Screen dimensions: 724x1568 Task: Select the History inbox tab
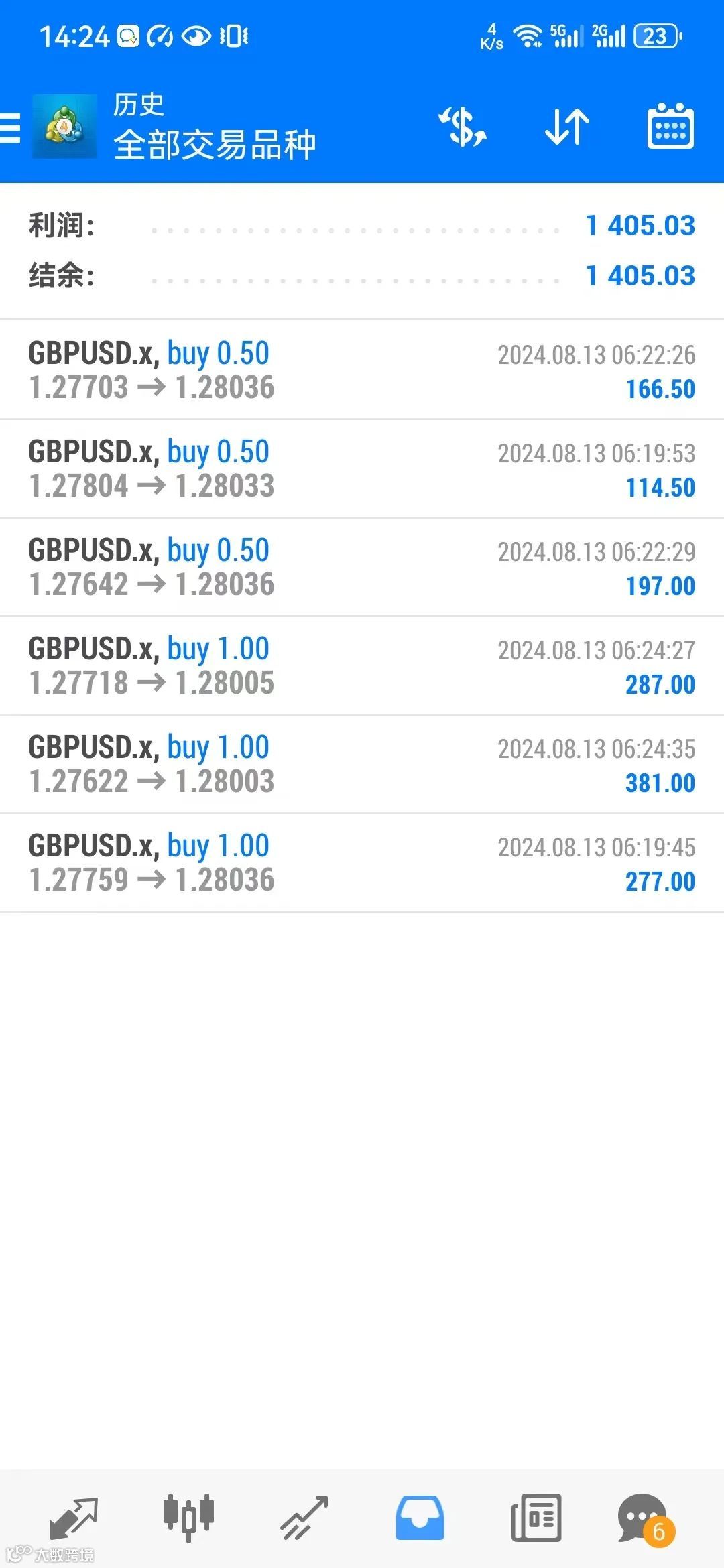coord(420,1517)
